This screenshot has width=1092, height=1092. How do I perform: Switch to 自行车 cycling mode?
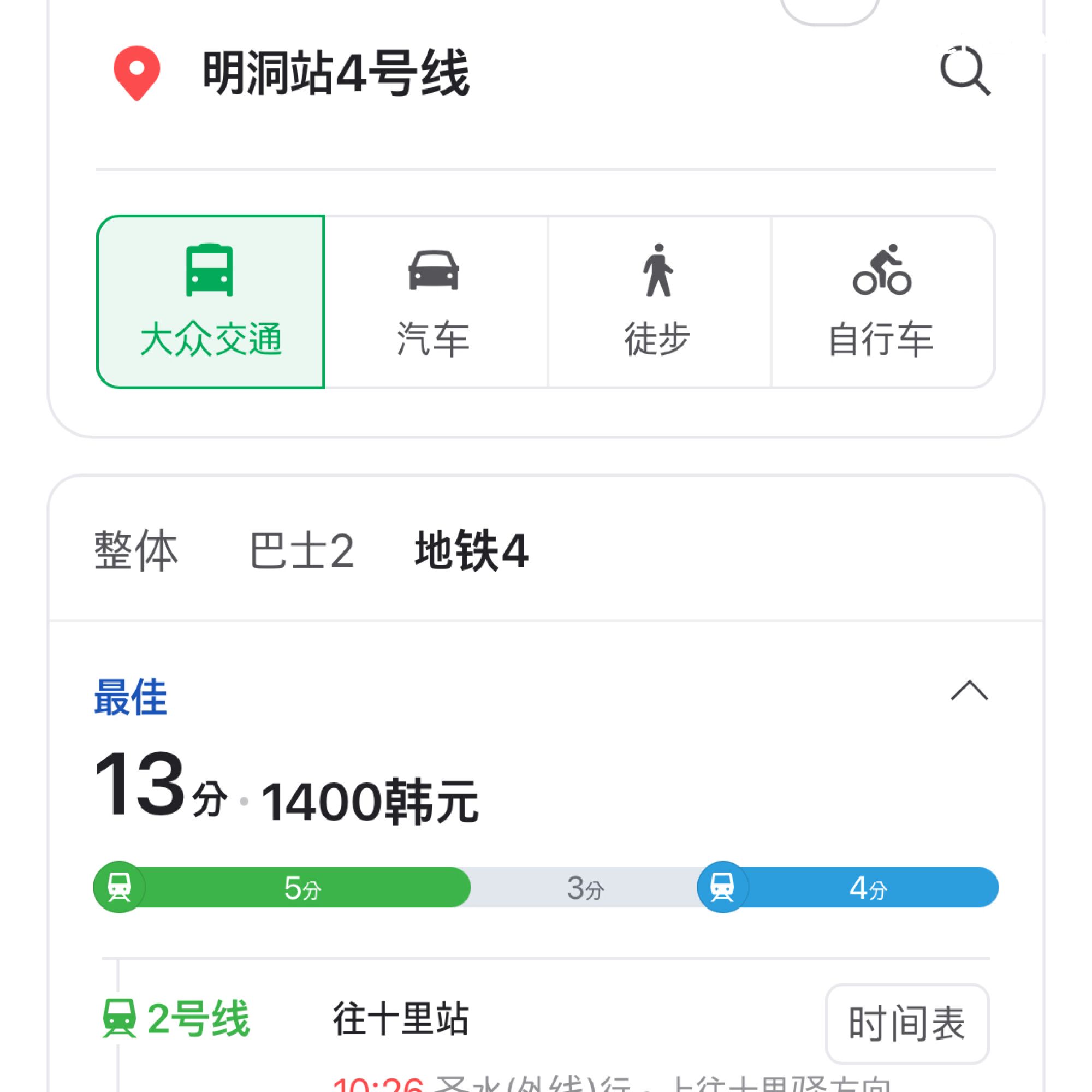882,302
